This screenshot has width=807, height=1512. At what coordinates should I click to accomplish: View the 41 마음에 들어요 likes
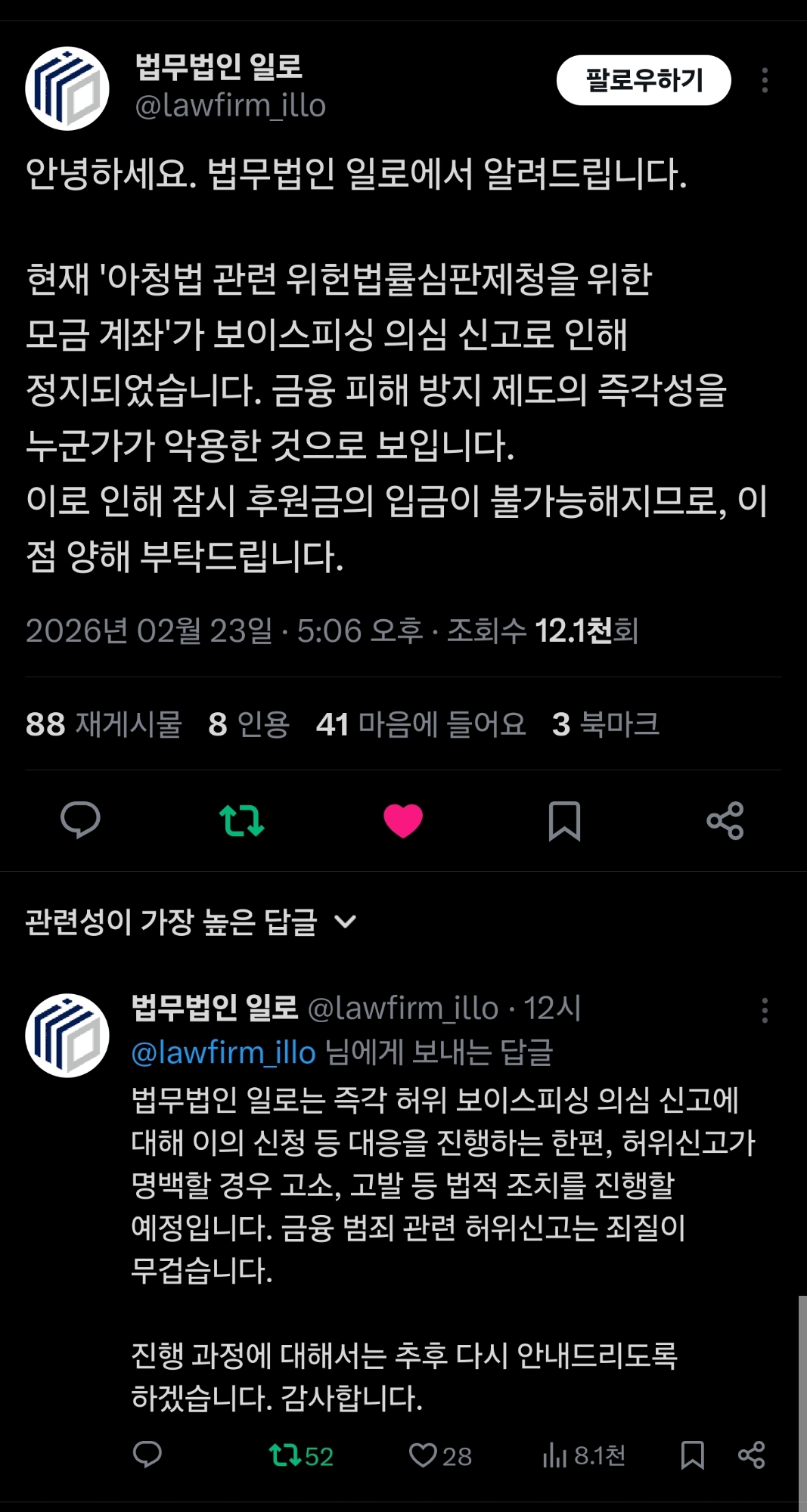pos(421,724)
